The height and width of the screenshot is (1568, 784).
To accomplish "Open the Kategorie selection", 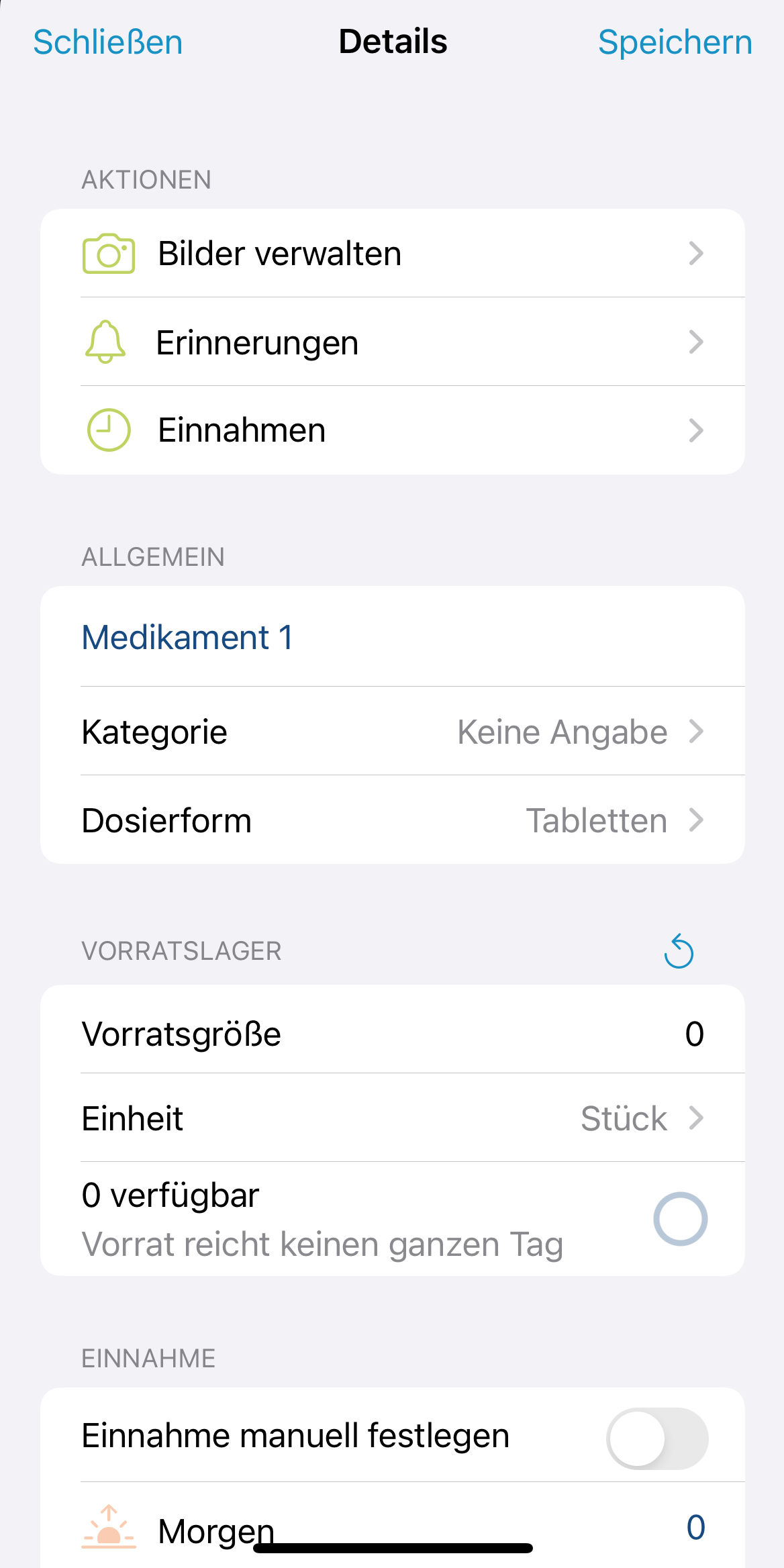I will coord(393,732).
